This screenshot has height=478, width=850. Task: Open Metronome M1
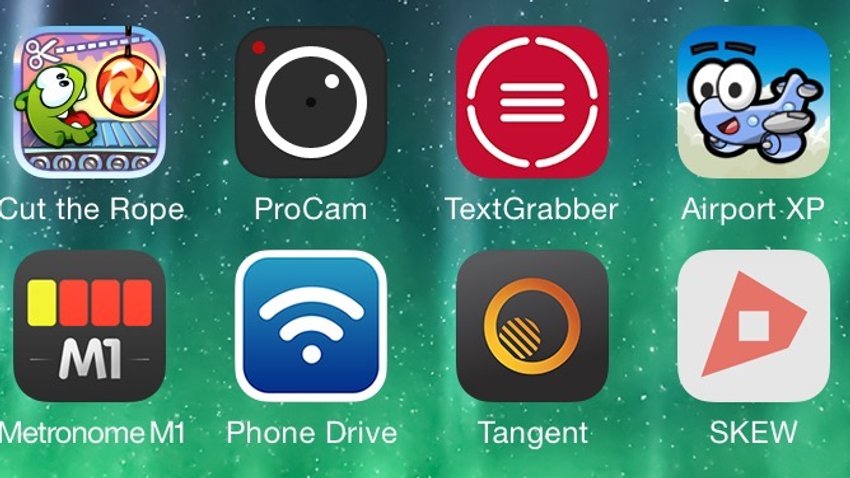(x=88, y=325)
